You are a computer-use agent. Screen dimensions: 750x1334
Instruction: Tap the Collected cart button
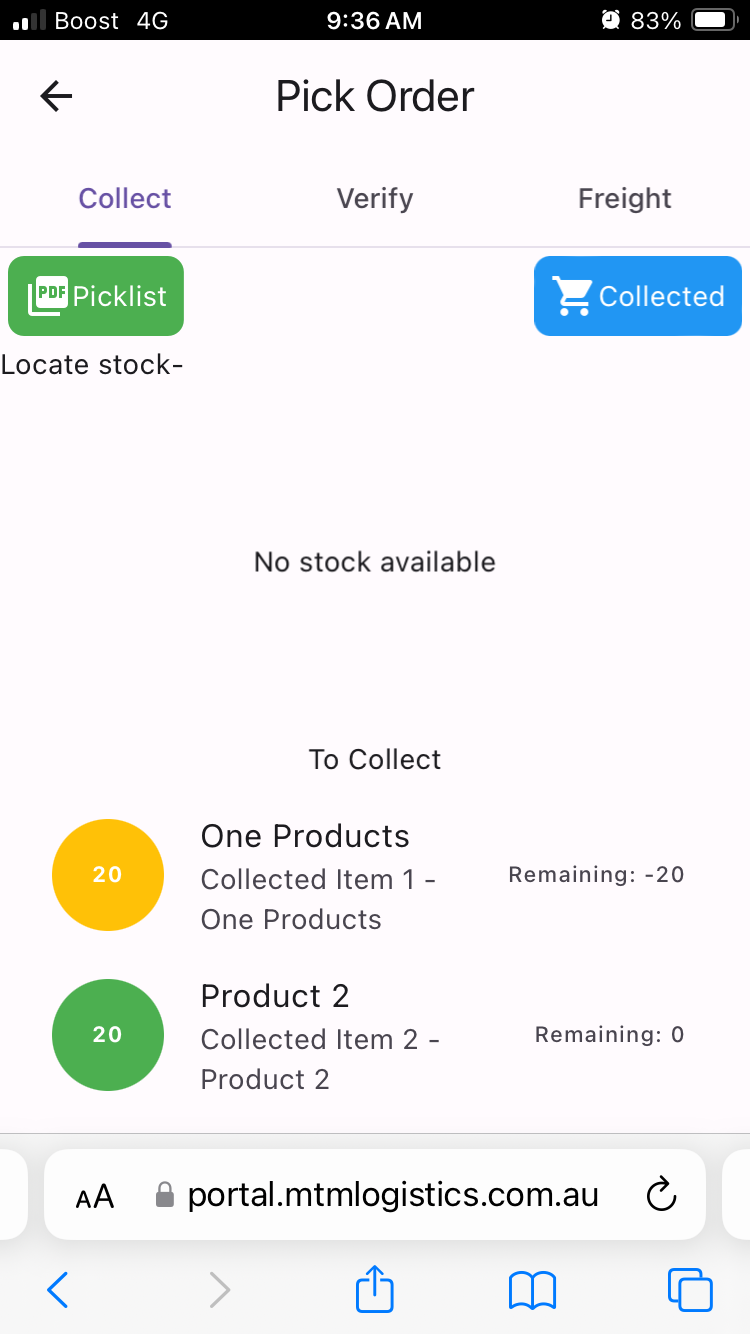pyautogui.click(x=638, y=296)
